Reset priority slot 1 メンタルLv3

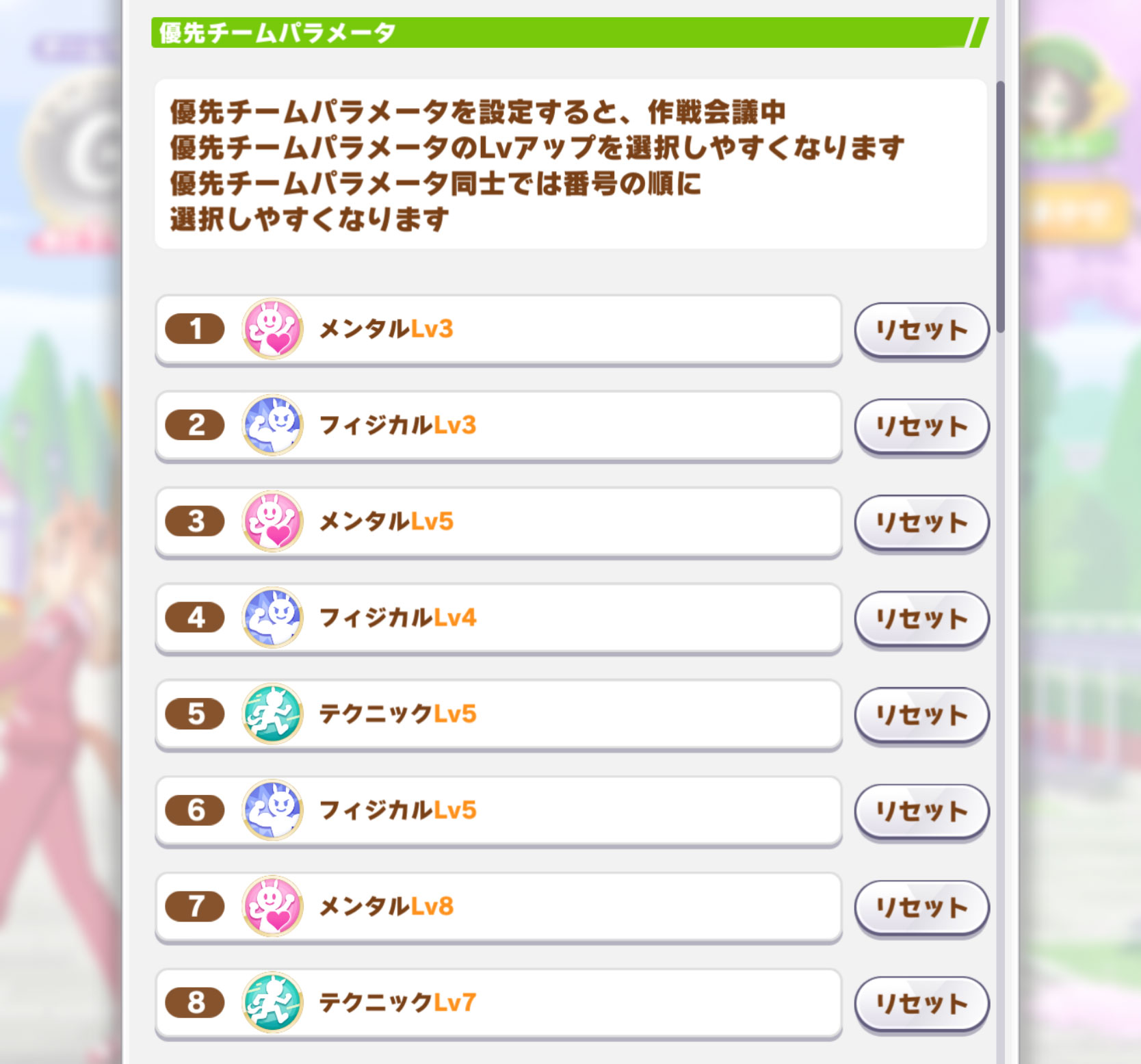tap(921, 330)
